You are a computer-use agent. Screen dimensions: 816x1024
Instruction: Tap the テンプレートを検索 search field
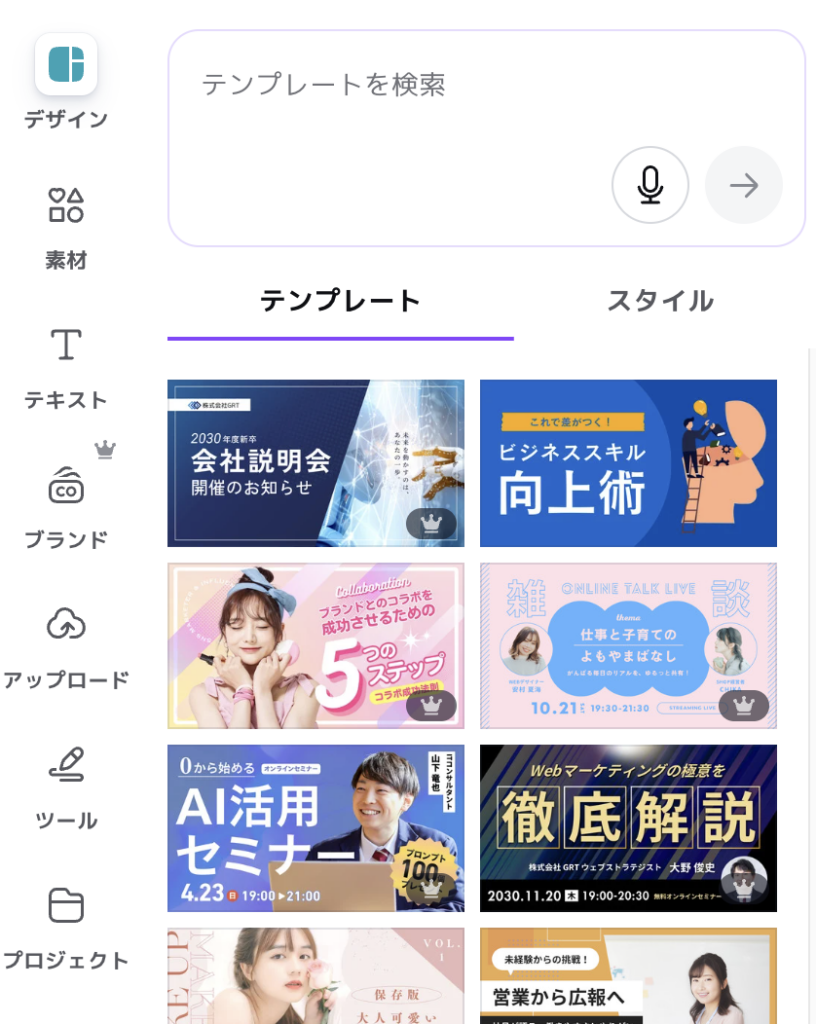[400, 85]
